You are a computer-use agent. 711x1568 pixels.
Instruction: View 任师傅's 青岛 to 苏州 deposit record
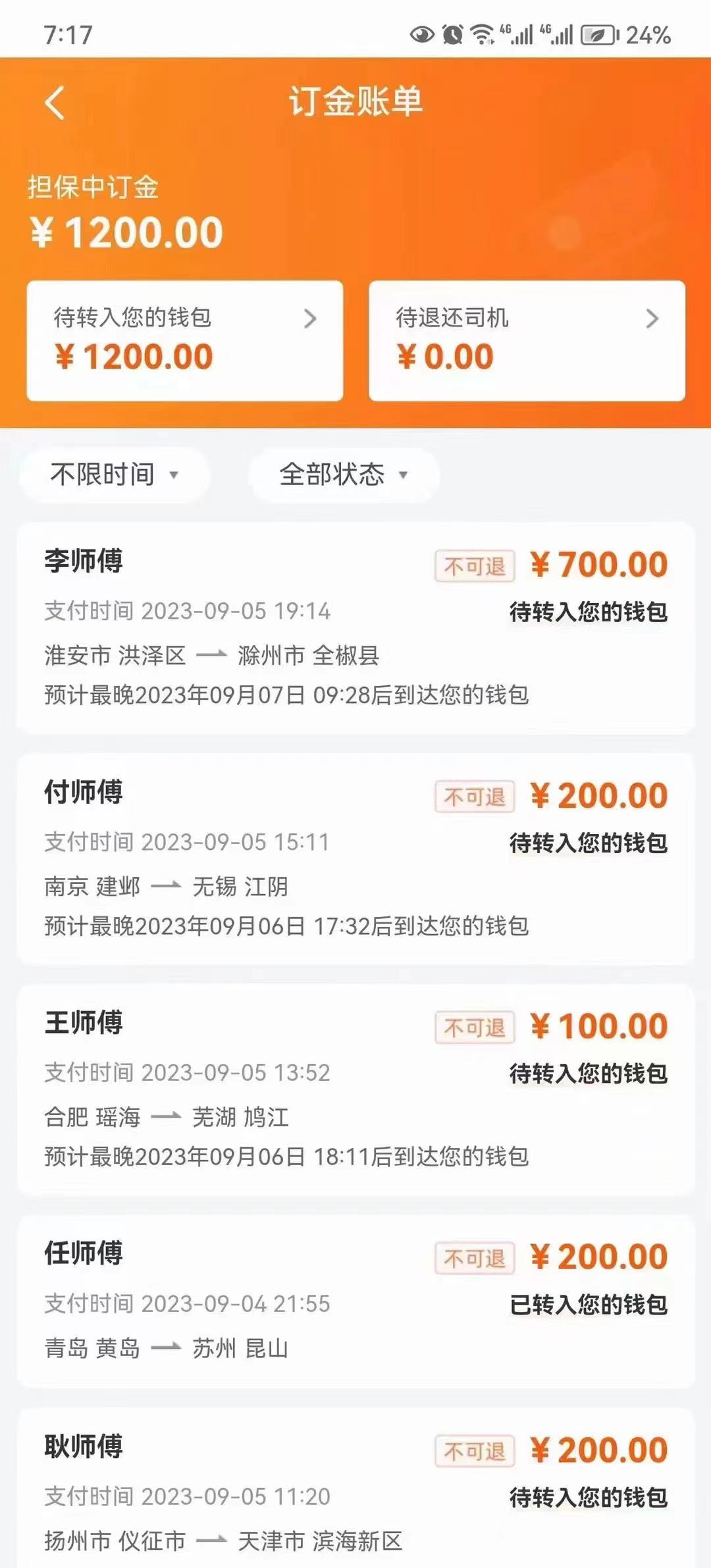tap(355, 1301)
